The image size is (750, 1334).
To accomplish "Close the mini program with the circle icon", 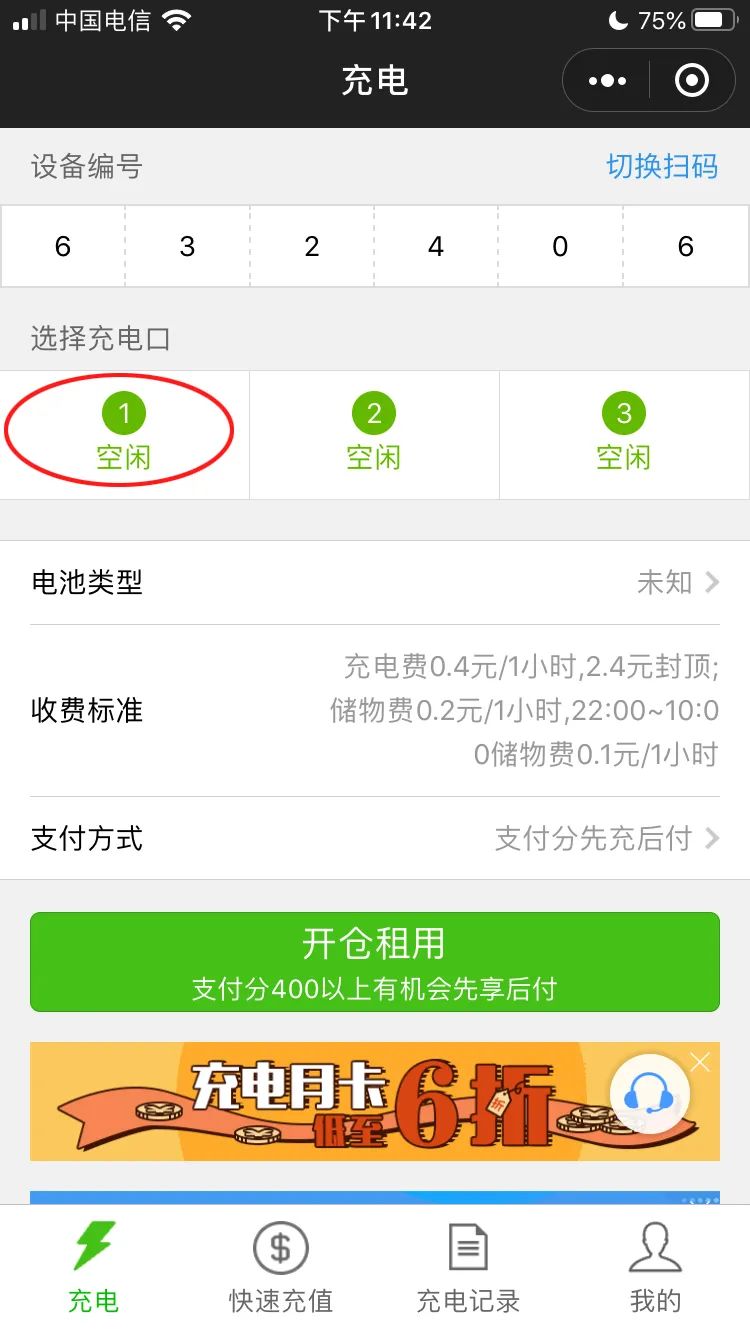I will (691, 81).
